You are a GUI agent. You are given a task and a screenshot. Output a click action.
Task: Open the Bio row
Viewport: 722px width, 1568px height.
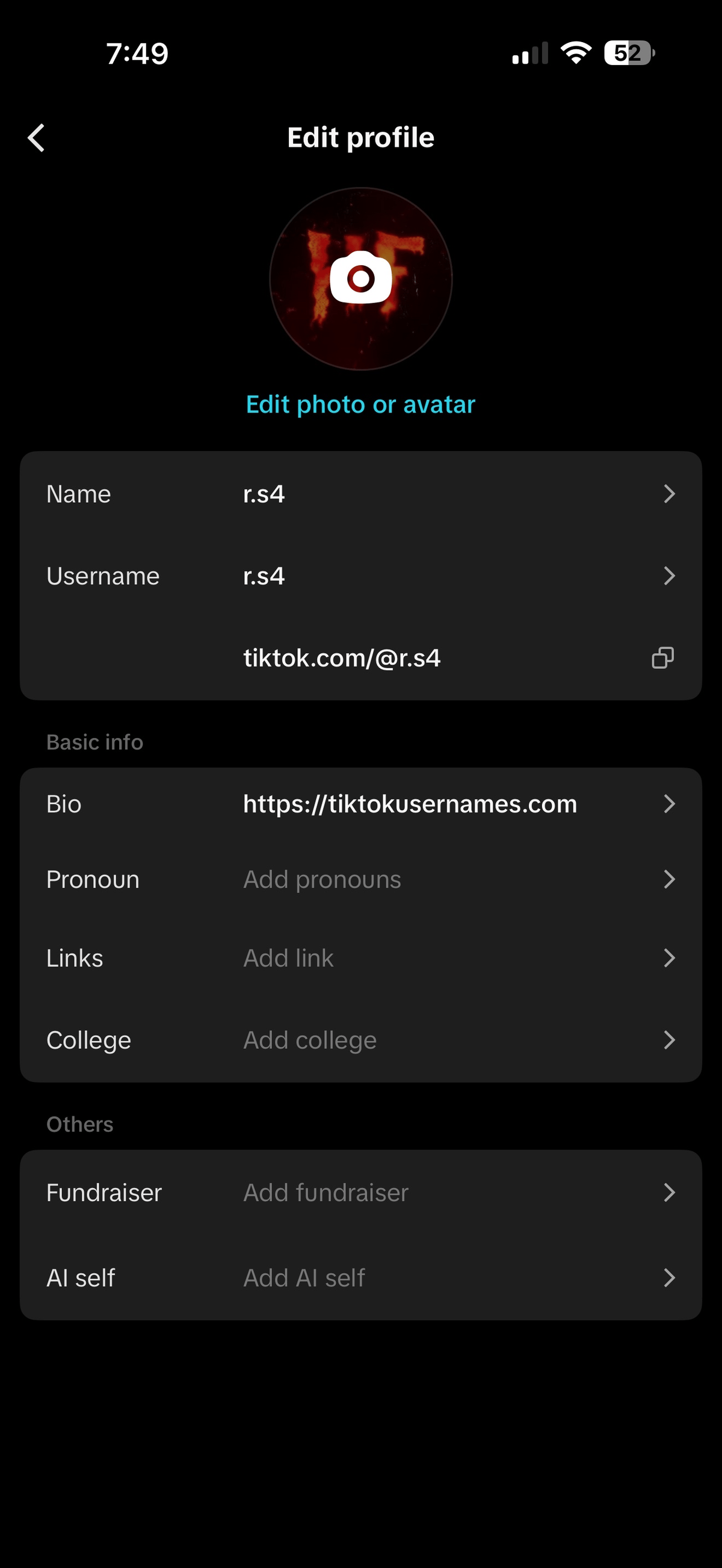(x=360, y=804)
